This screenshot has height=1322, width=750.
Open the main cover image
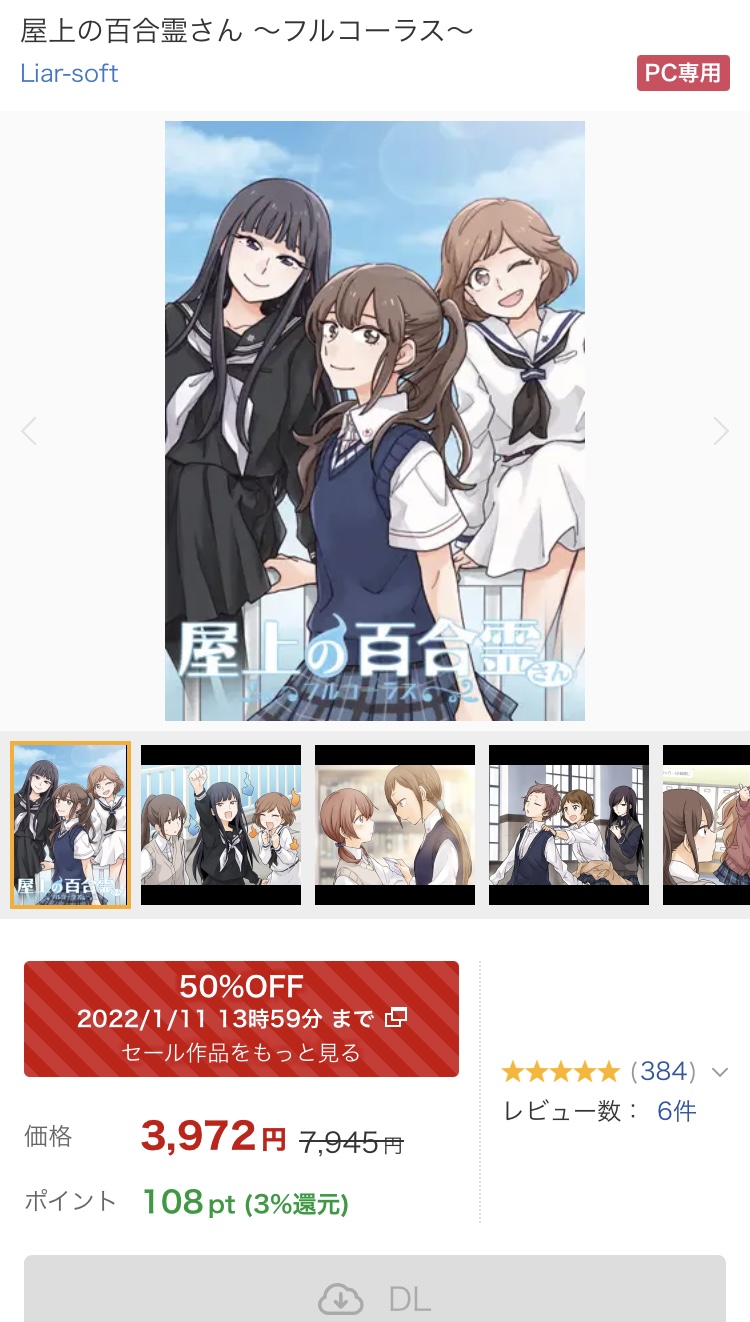(x=375, y=421)
